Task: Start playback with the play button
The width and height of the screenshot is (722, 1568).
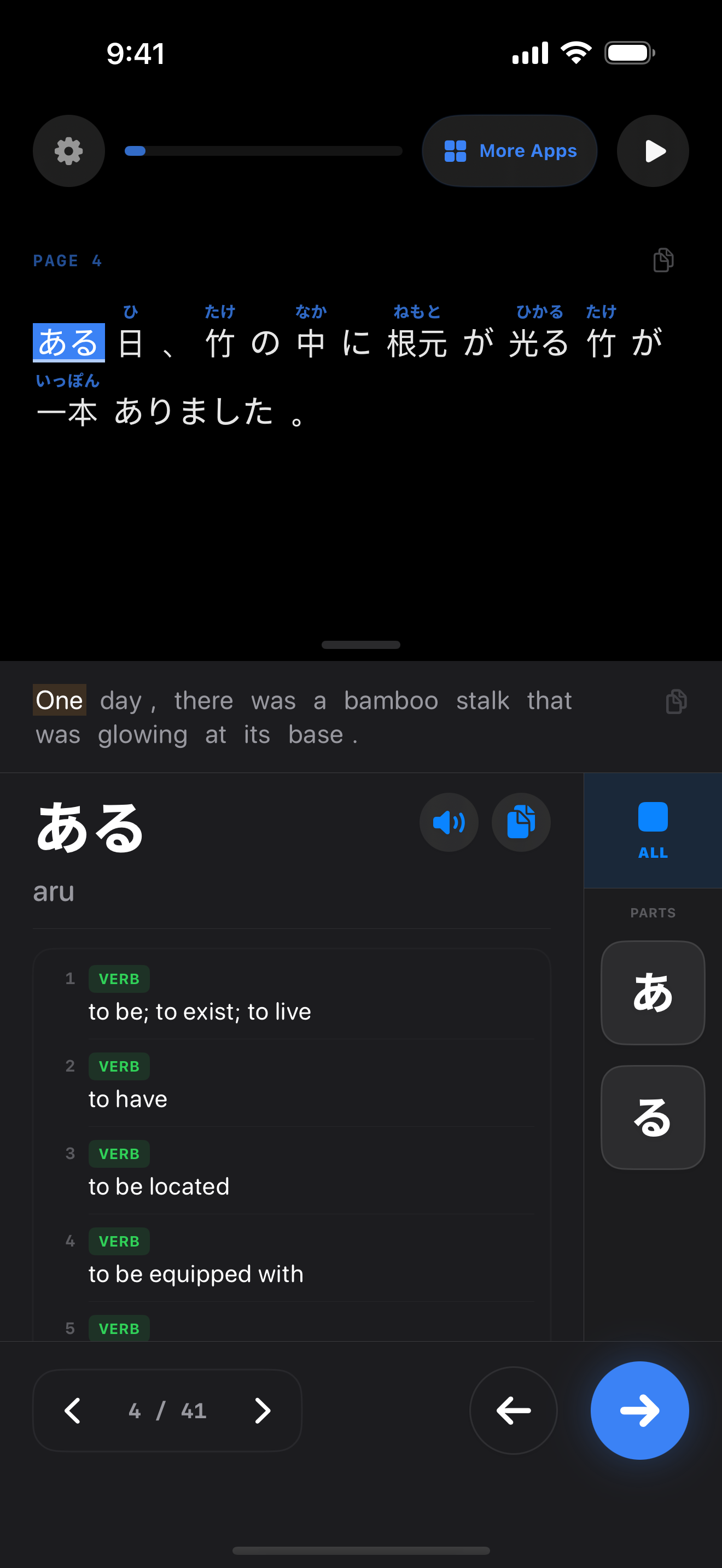Action: pos(653,151)
